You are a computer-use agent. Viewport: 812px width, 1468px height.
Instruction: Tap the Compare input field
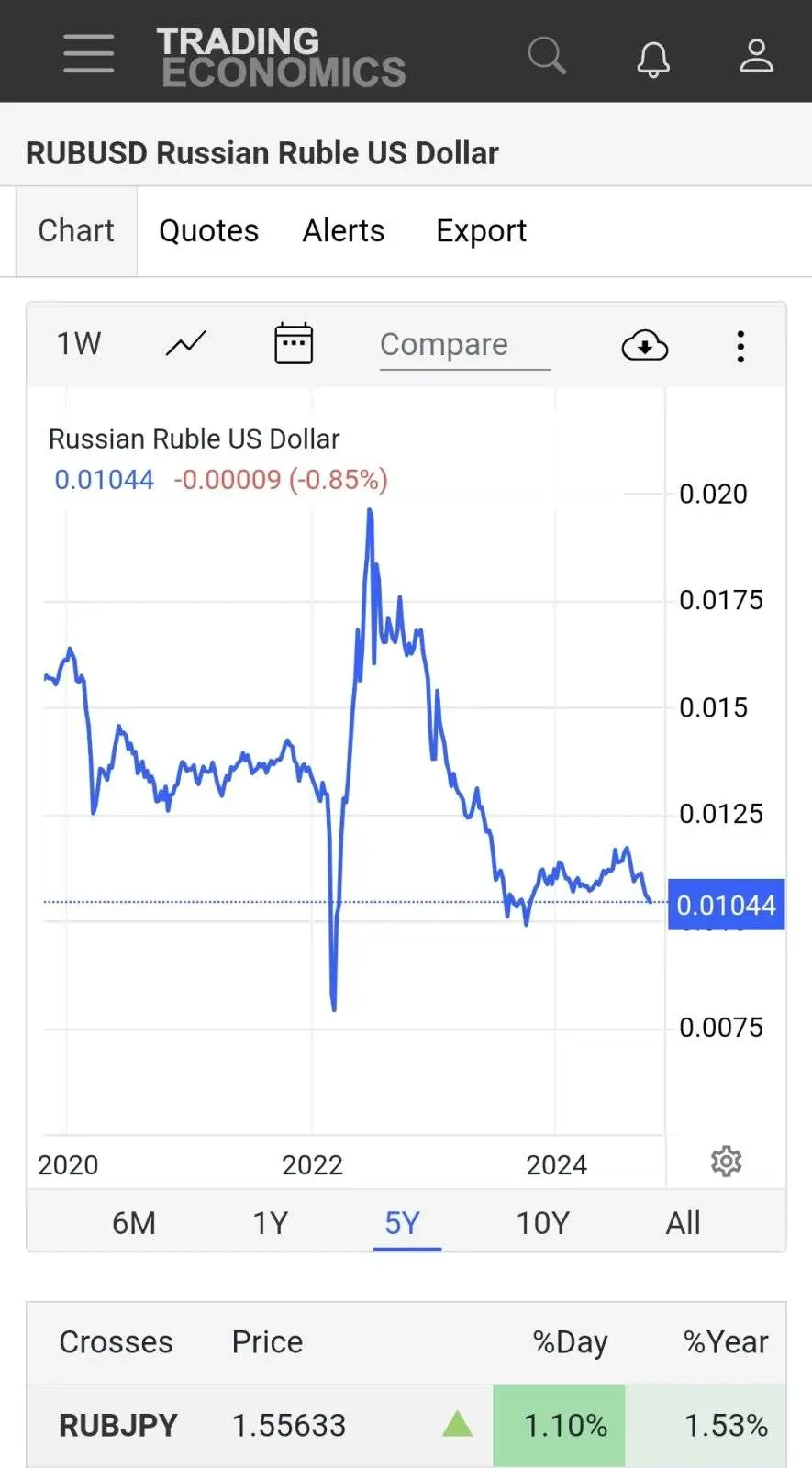coord(464,345)
